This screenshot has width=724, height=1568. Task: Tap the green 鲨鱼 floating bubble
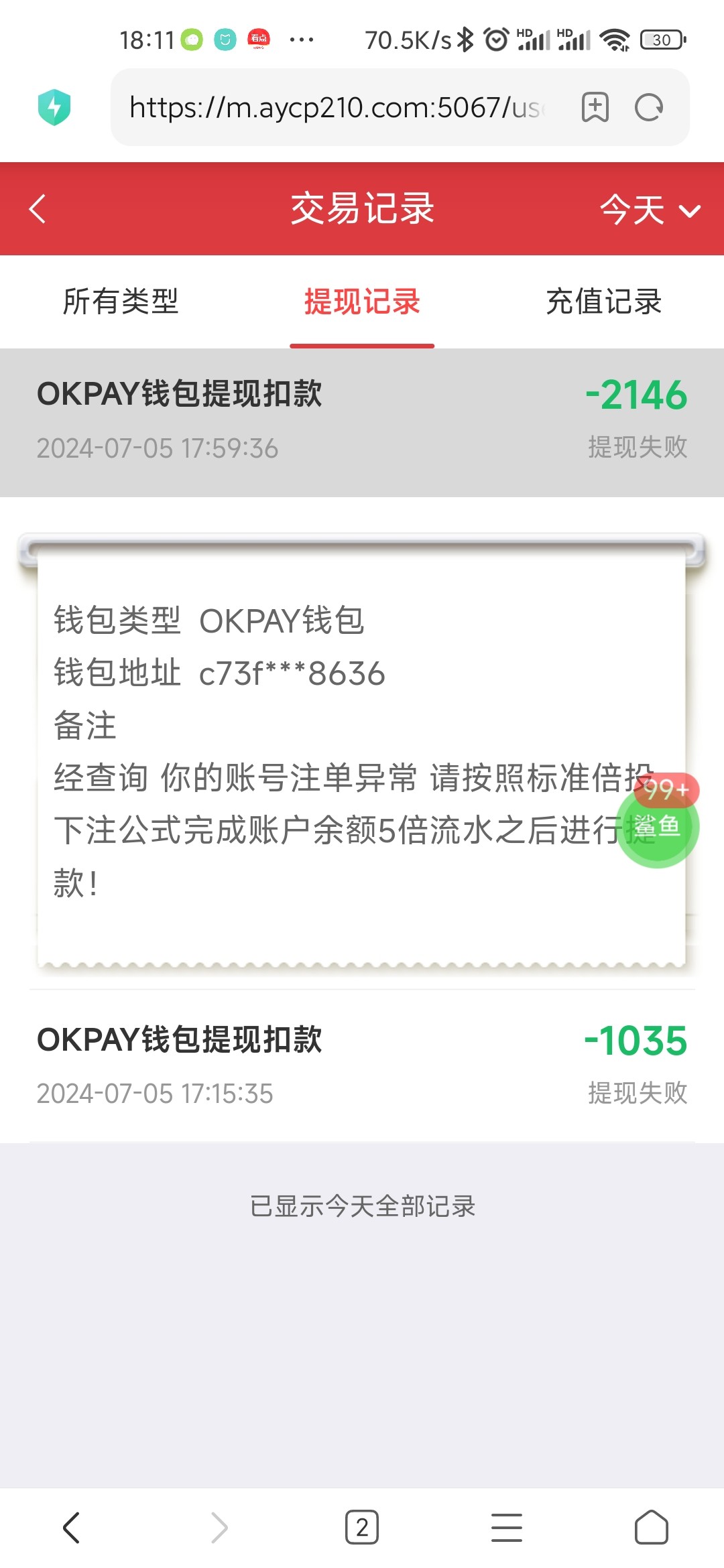click(x=658, y=827)
